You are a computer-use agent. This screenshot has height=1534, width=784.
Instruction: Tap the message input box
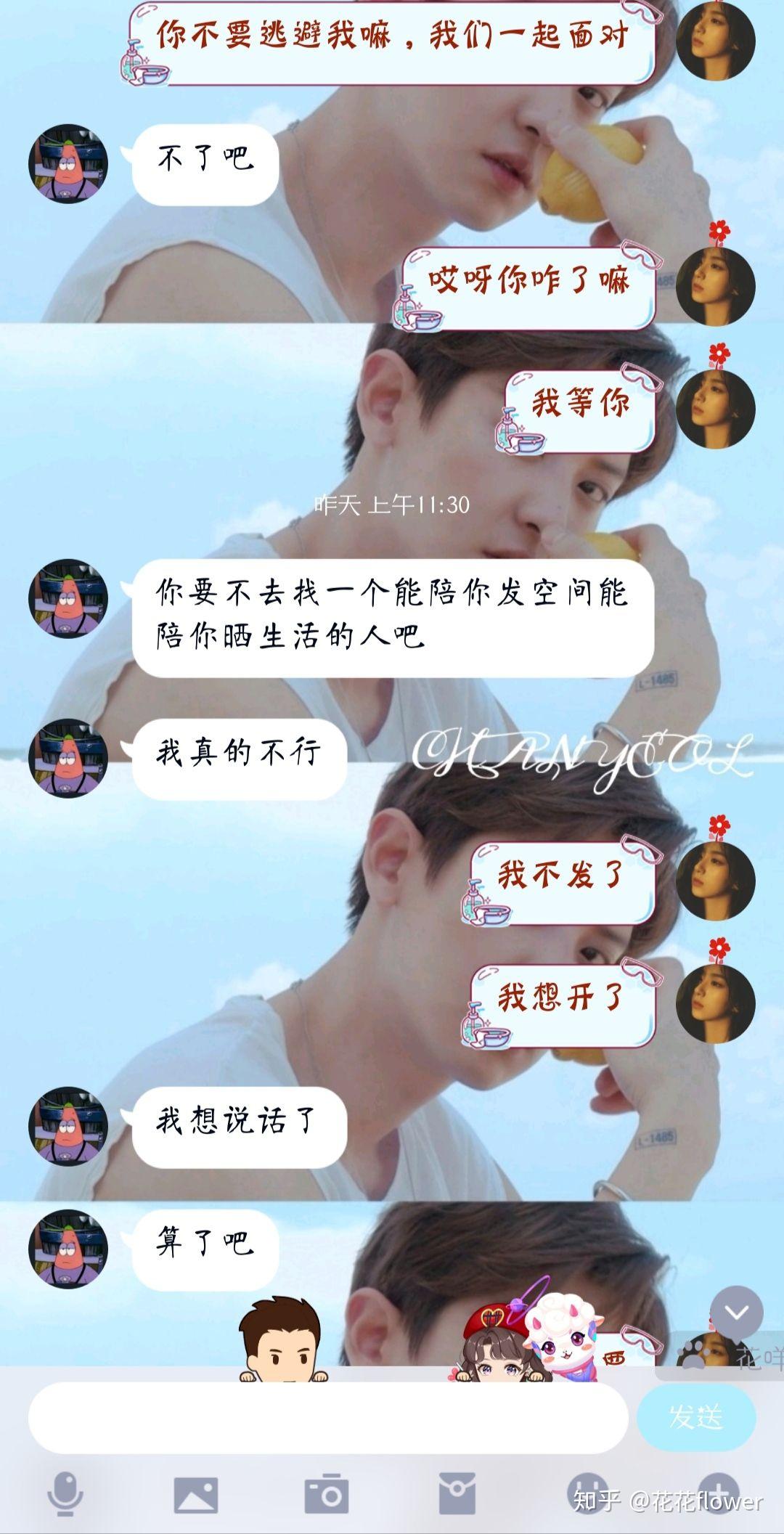[x=327, y=1417]
